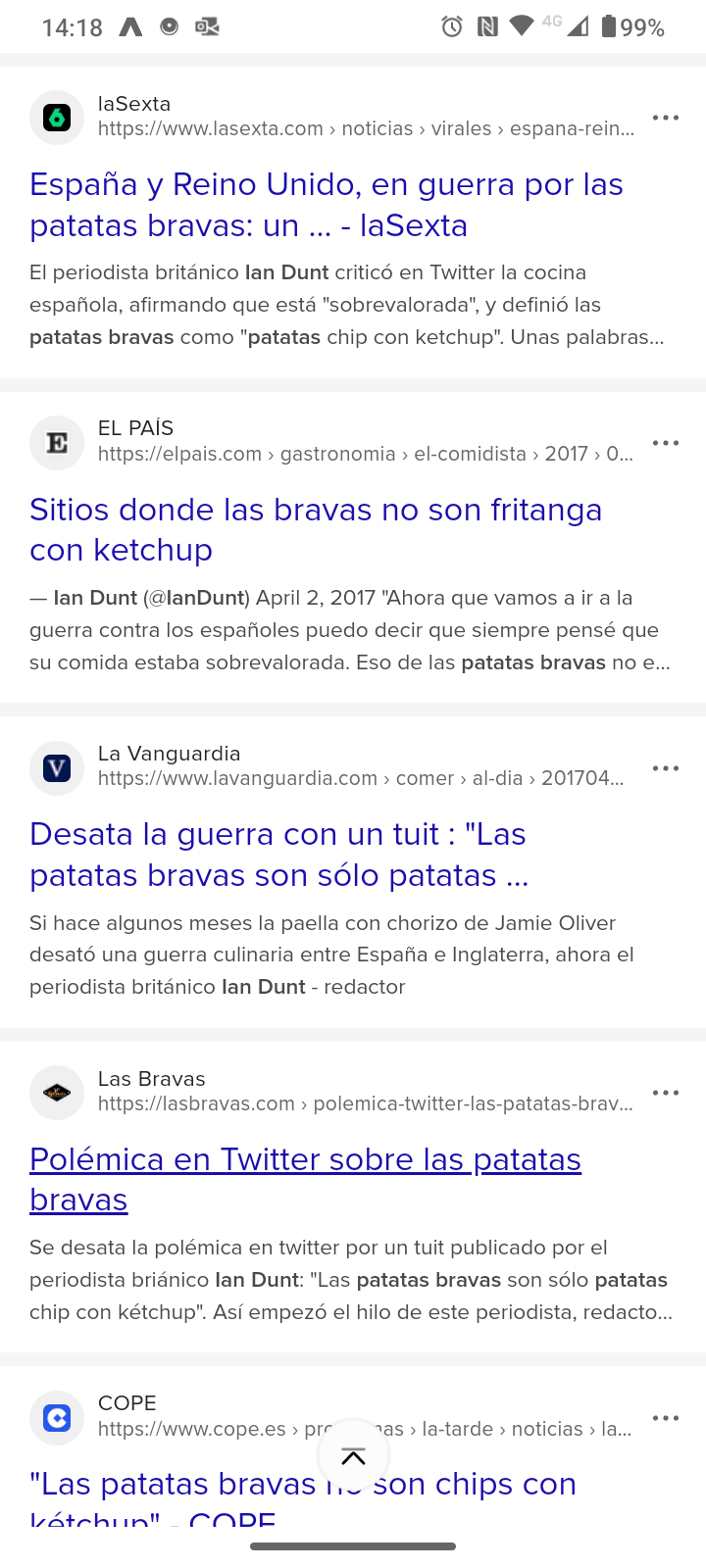Show more options for the EL PAÍS result
Viewport: 706px width, 1568px height.
[x=666, y=443]
